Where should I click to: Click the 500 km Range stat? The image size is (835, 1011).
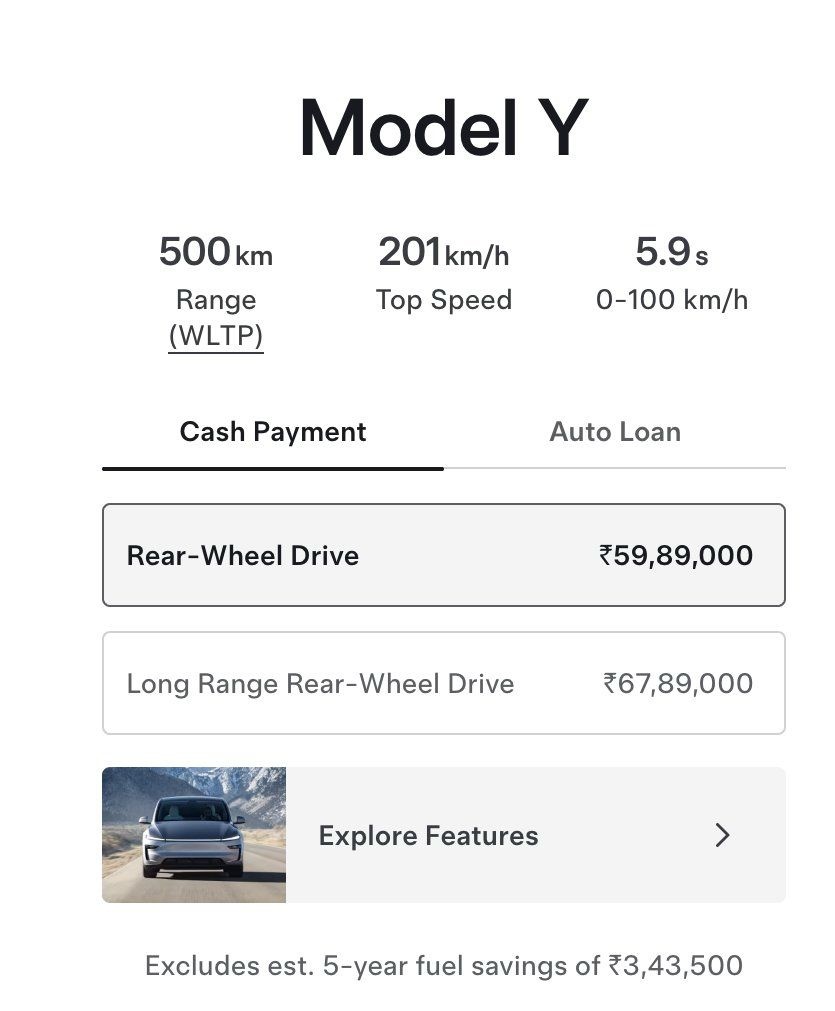[215, 253]
